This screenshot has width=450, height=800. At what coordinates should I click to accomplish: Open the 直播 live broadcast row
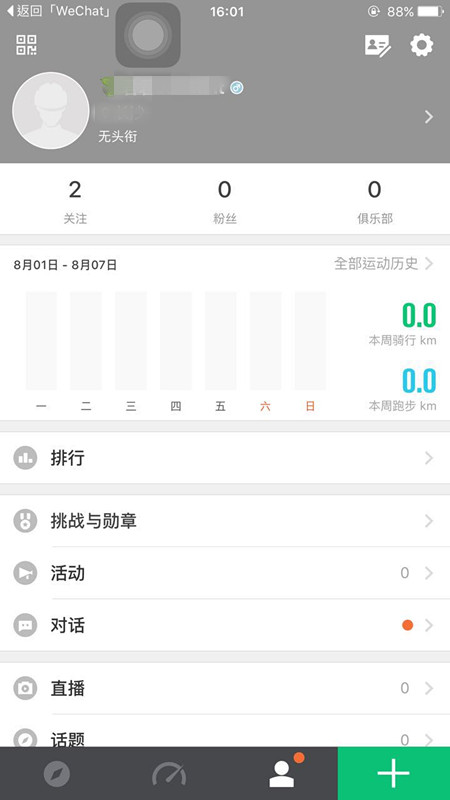tap(225, 688)
